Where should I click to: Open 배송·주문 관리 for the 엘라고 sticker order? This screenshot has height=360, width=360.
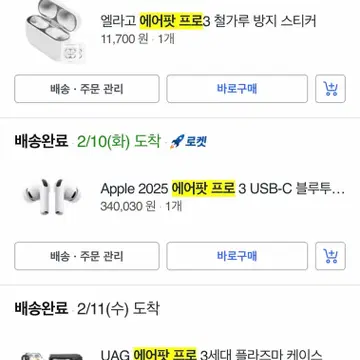pos(87,89)
